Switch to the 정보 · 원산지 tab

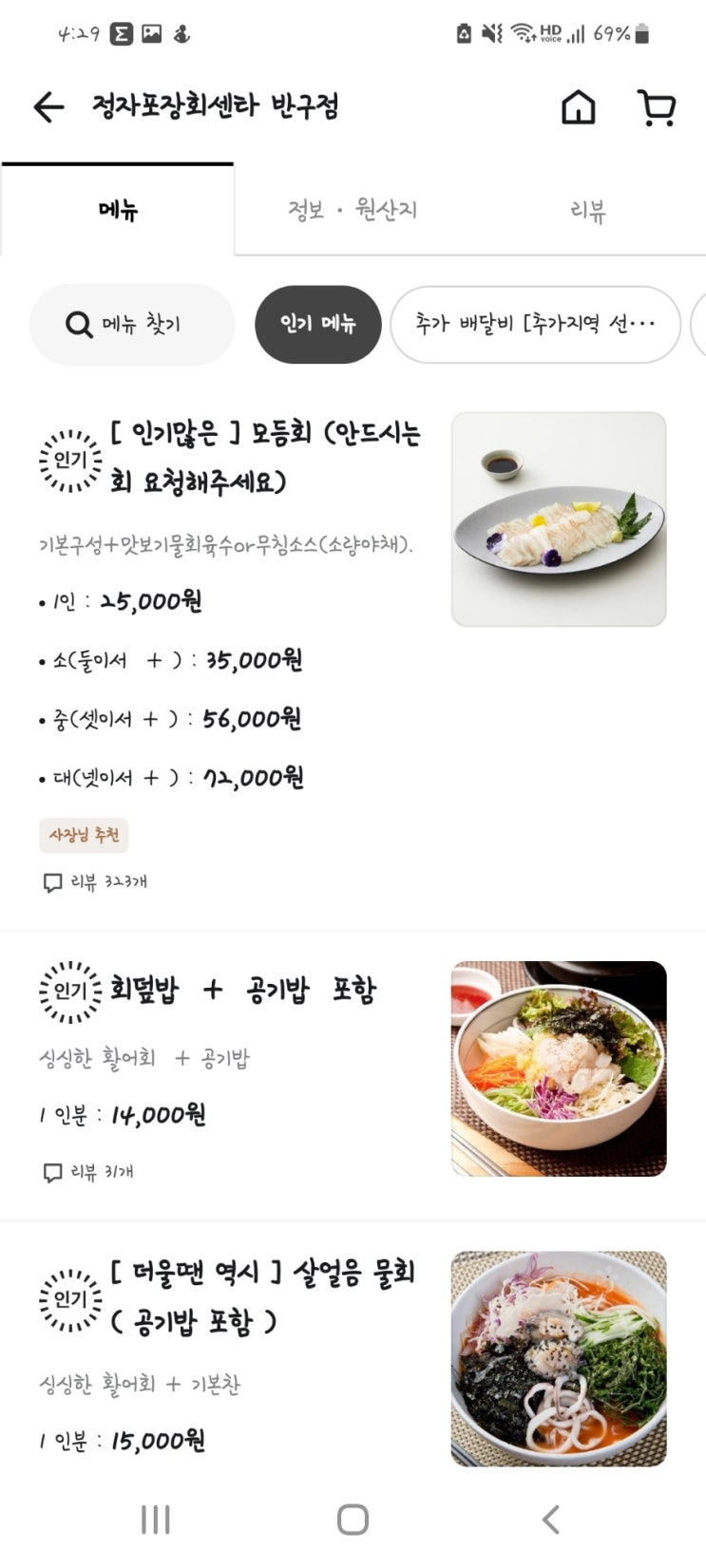coord(353,210)
